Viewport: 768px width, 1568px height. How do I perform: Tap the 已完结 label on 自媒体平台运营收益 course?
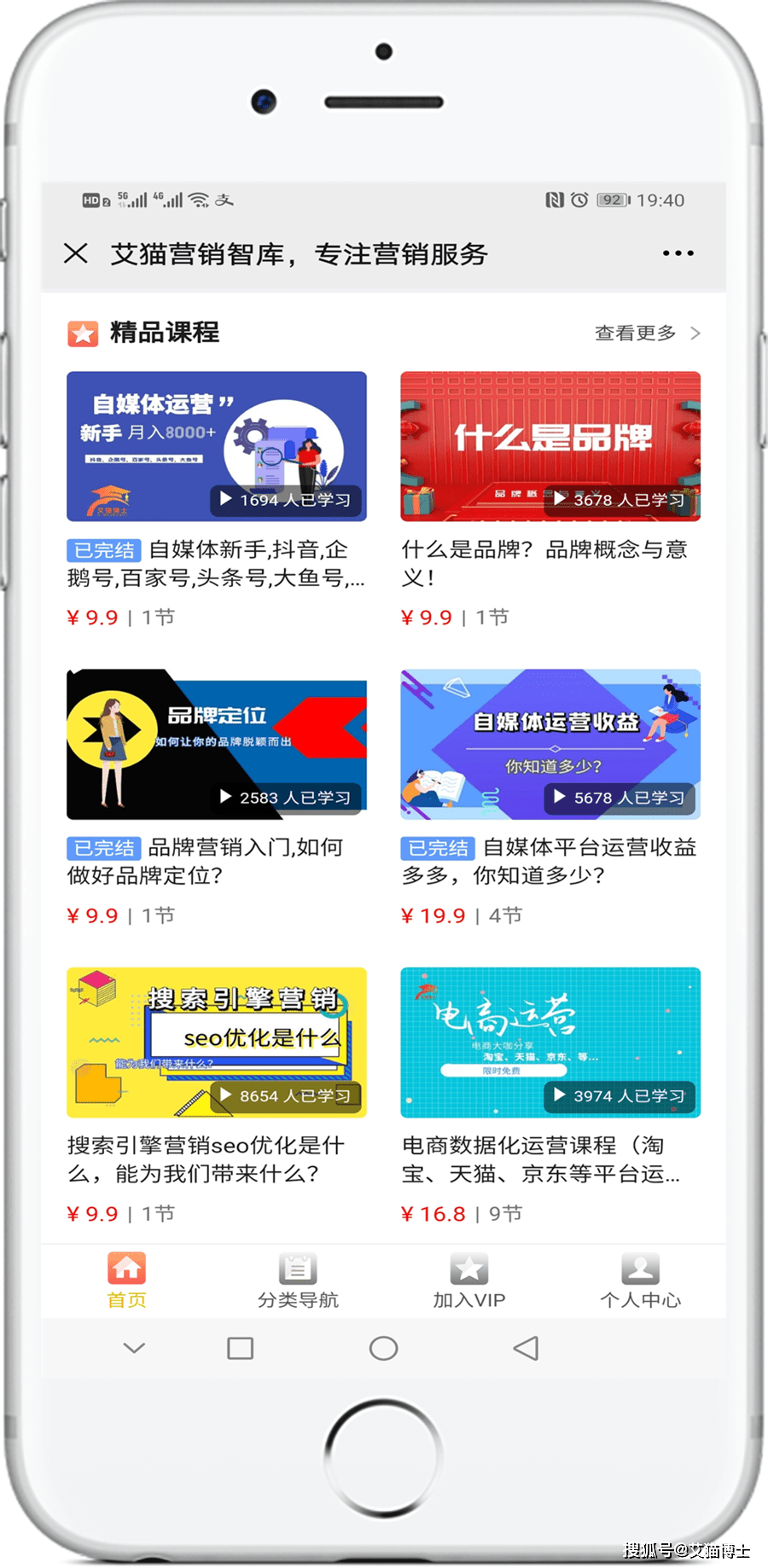(438, 848)
